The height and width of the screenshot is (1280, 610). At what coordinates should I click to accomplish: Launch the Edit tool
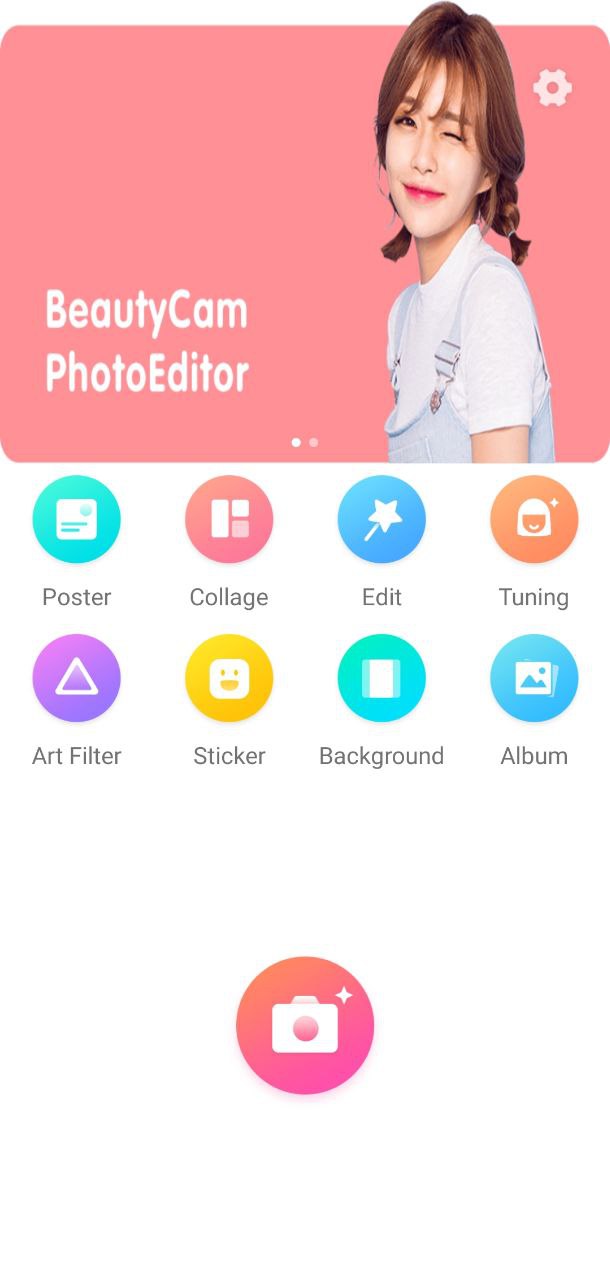tap(381, 520)
